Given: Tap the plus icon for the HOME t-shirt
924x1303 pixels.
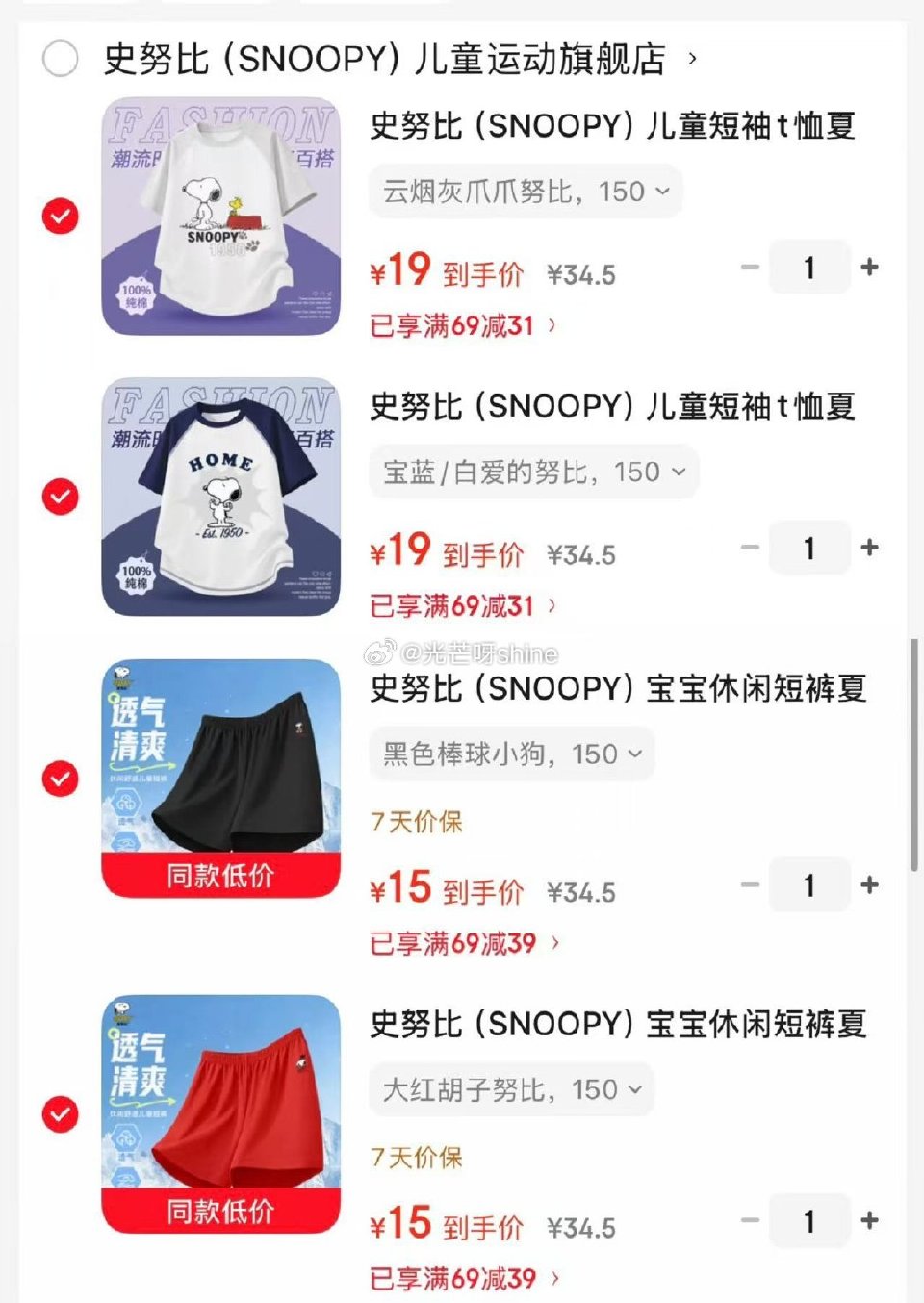Looking at the screenshot, I should tap(870, 547).
